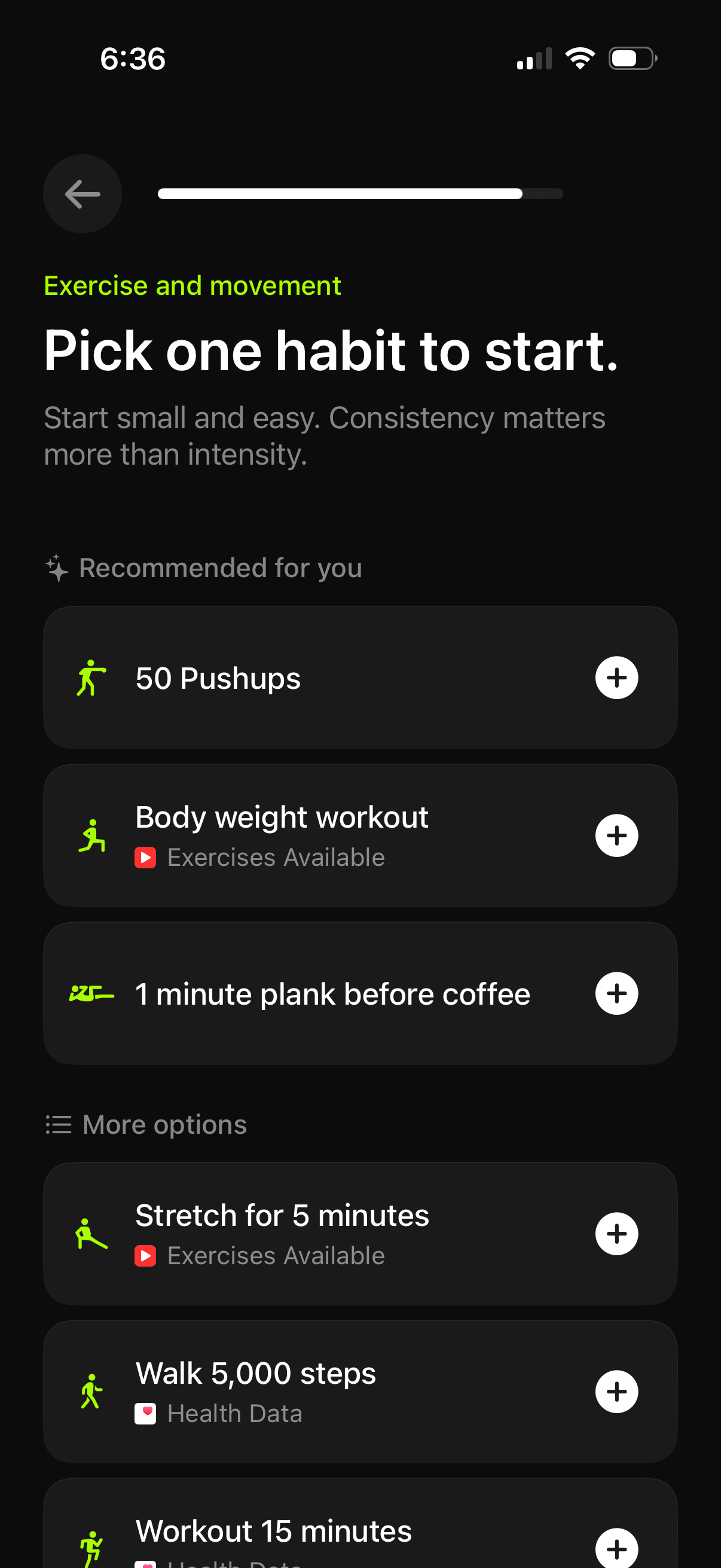Tap the stretching figure icon beside Stretch habit
Image resolution: width=721 pixels, height=1568 pixels.
pyautogui.click(x=91, y=1233)
